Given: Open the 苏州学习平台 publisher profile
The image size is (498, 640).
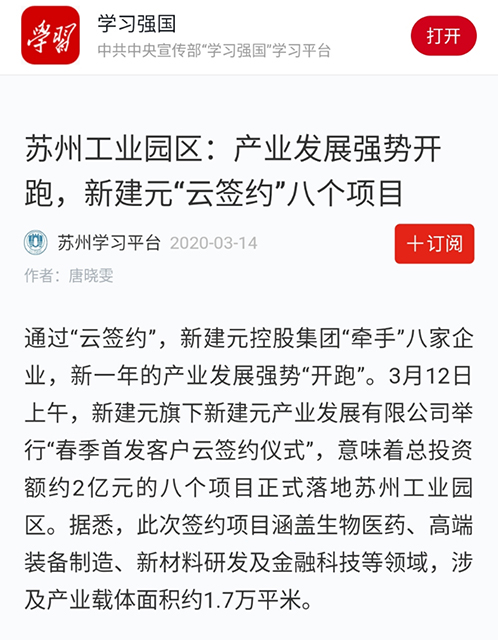Looking at the screenshot, I should (x=109, y=243).
